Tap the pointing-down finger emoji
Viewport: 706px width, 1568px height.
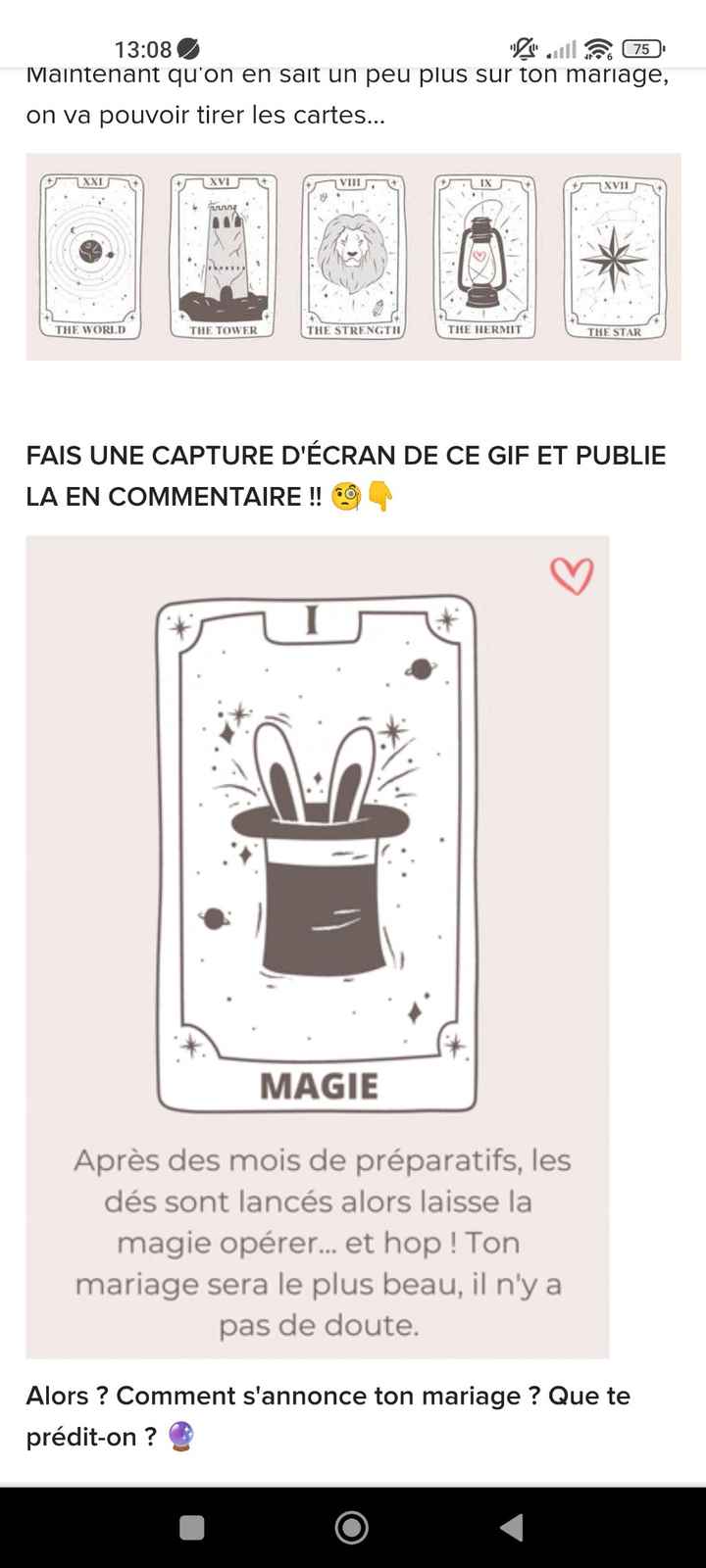coord(384,496)
